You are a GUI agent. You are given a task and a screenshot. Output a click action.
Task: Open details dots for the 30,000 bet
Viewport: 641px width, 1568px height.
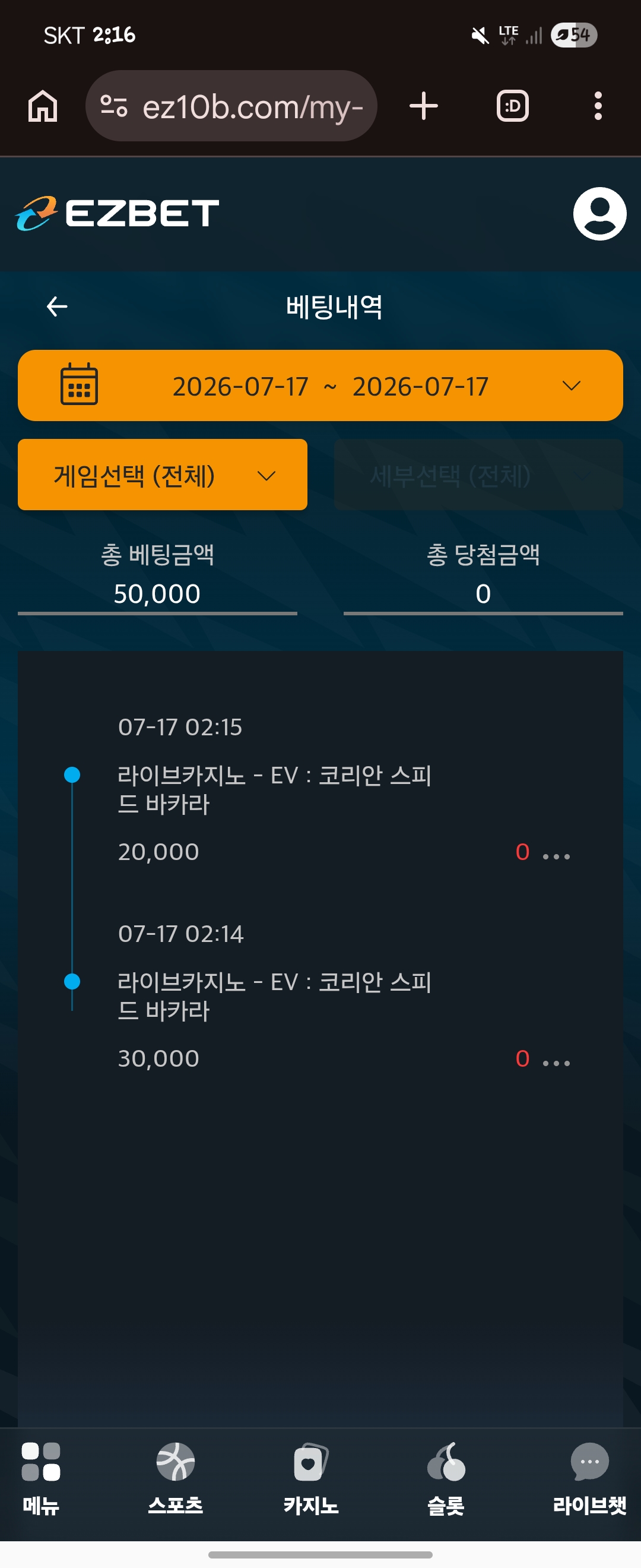click(556, 1063)
